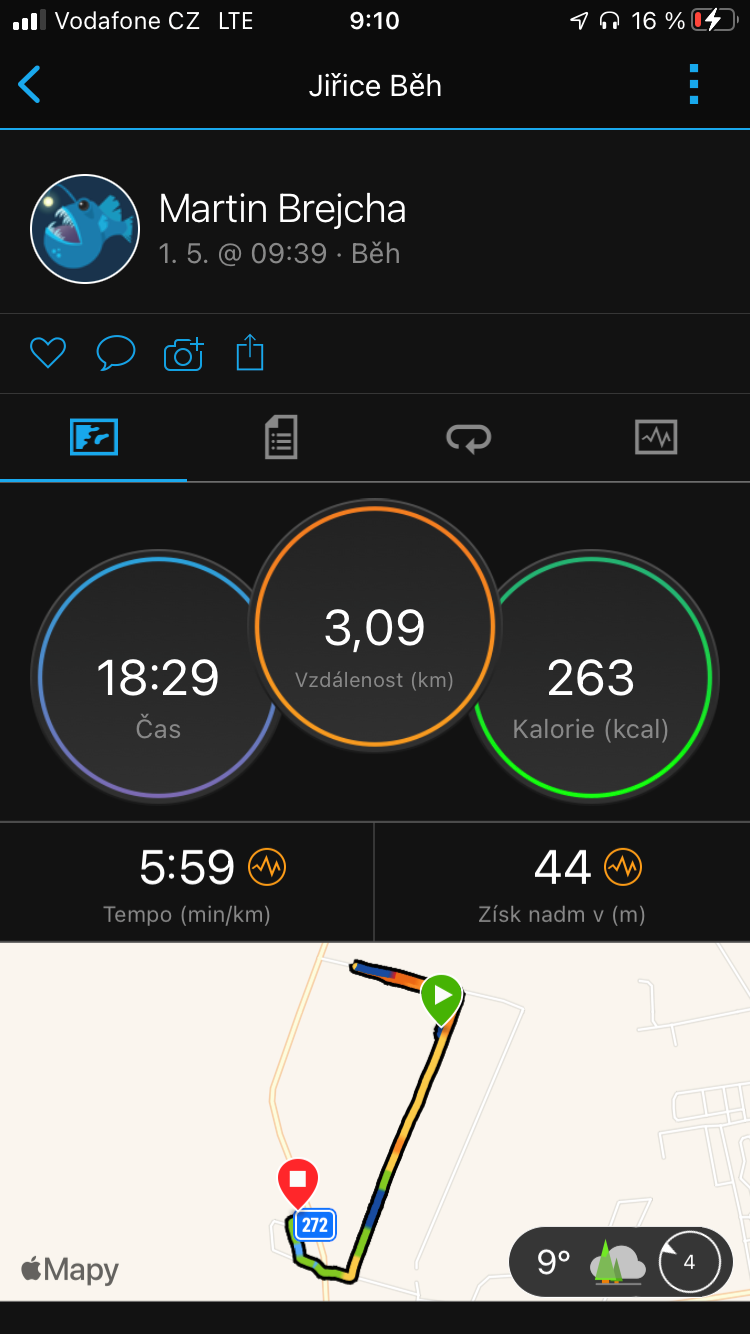Share this activity

250,352
